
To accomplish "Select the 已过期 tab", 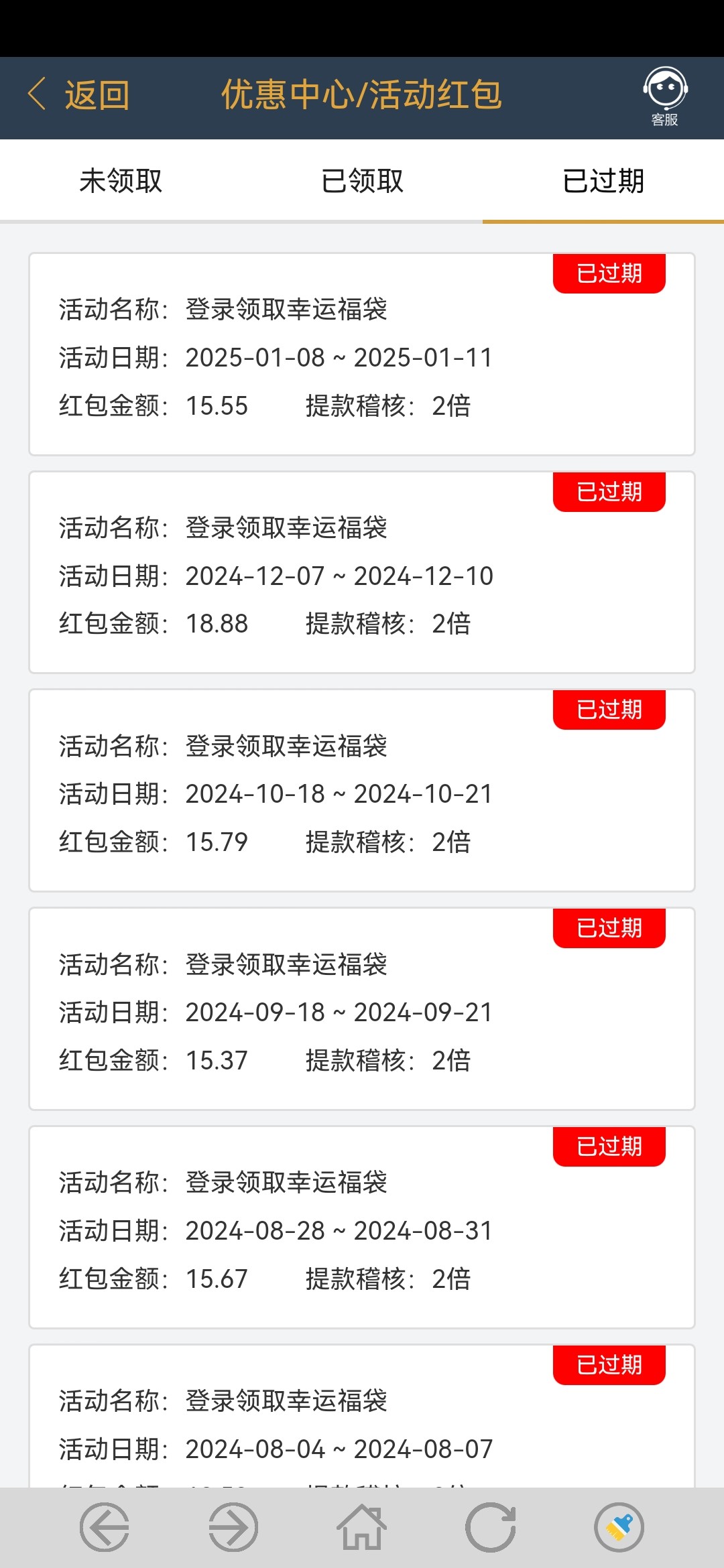I will [603, 181].
